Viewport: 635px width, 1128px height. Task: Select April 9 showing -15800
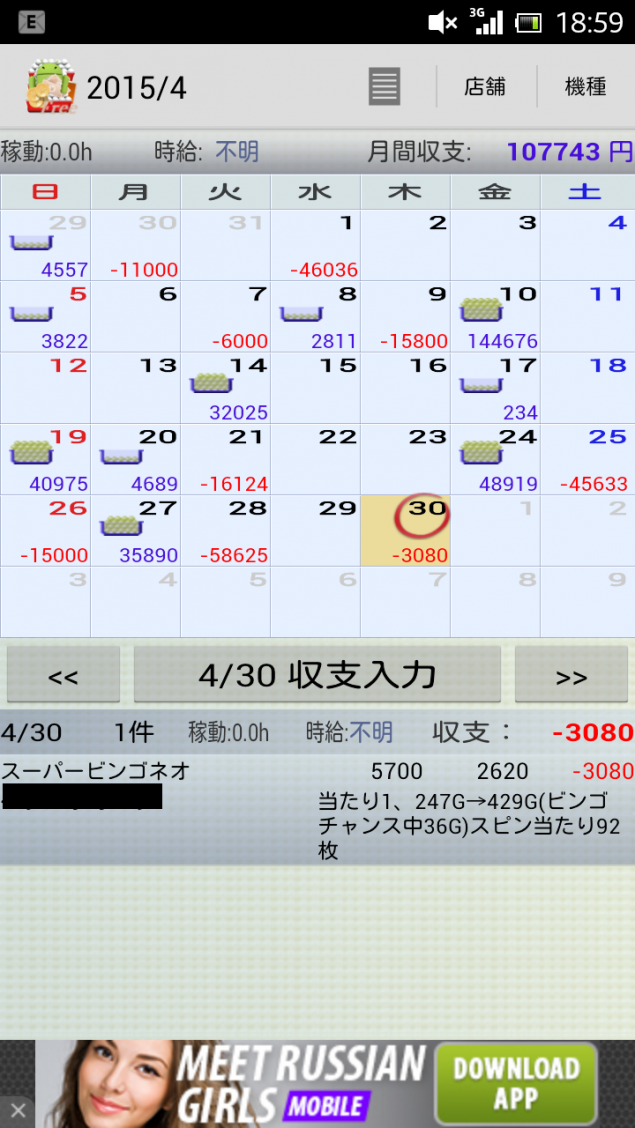[405, 317]
